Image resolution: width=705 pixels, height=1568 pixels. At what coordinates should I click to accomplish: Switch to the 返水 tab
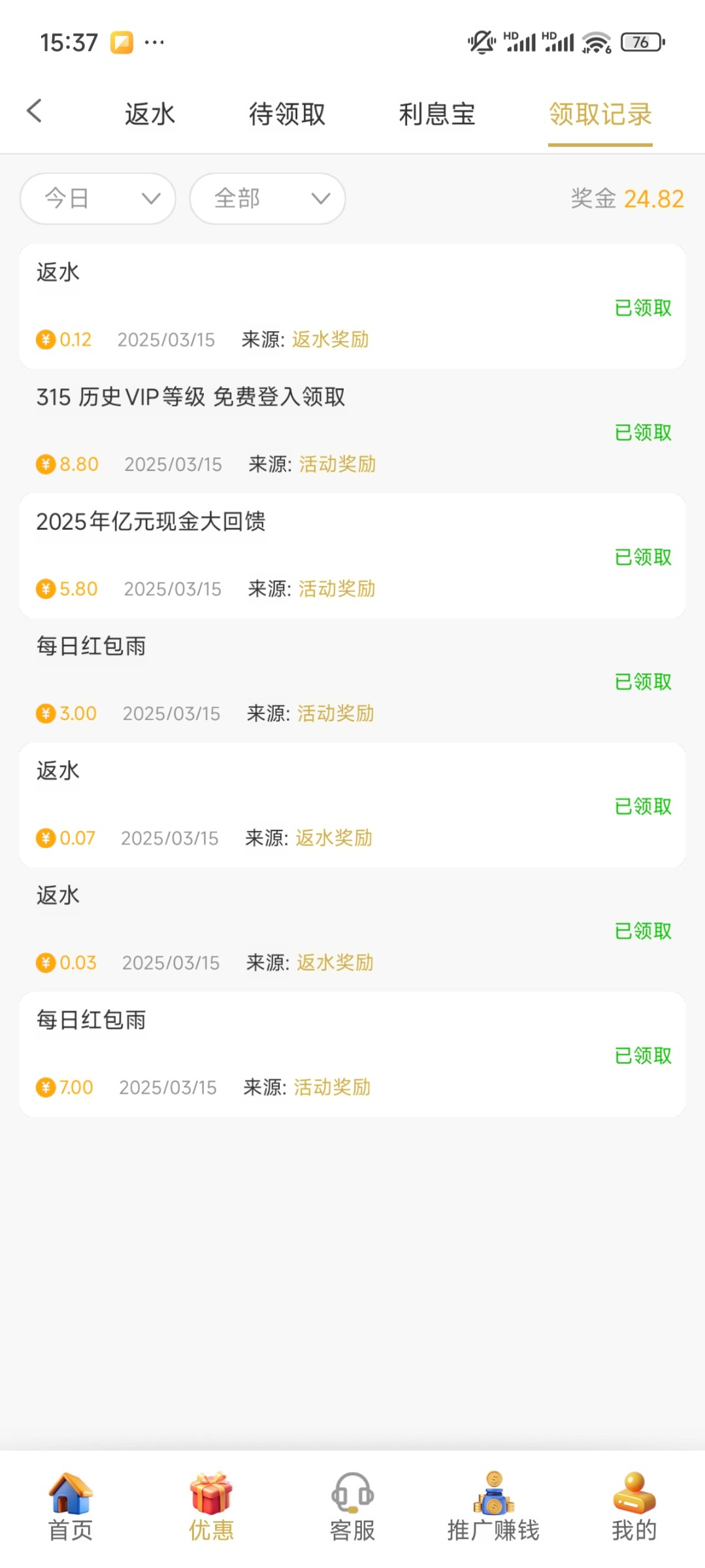pos(150,114)
